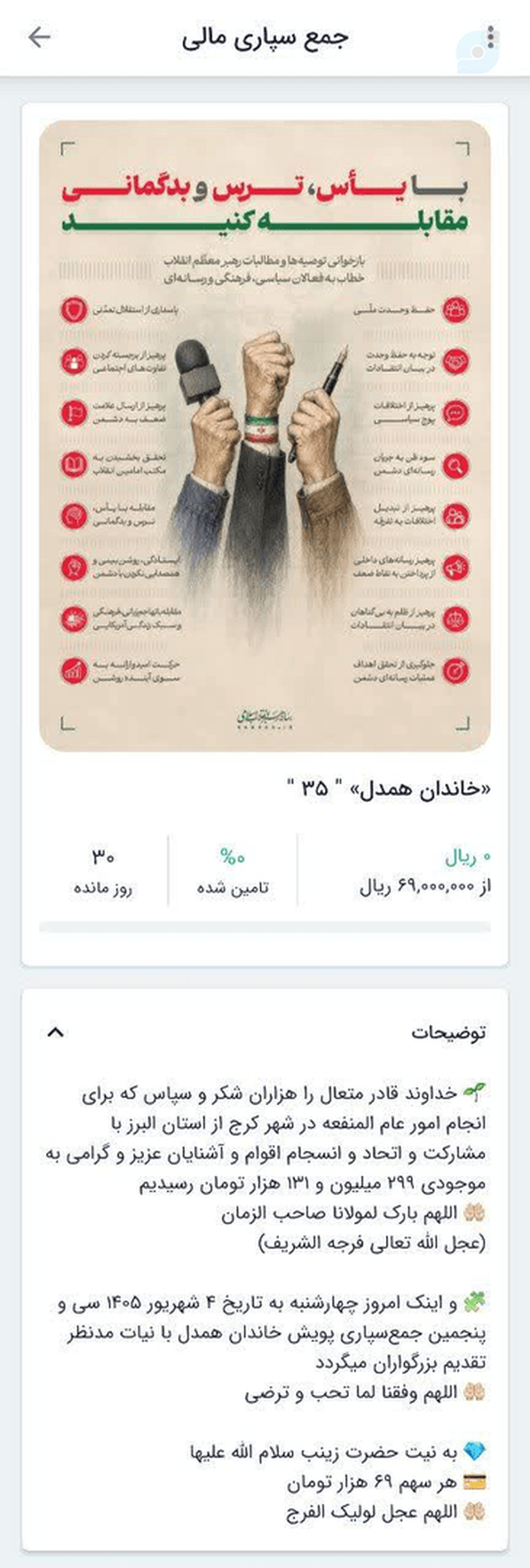
Task: Go back using the top-left arrow
Action: click(x=40, y=37)
